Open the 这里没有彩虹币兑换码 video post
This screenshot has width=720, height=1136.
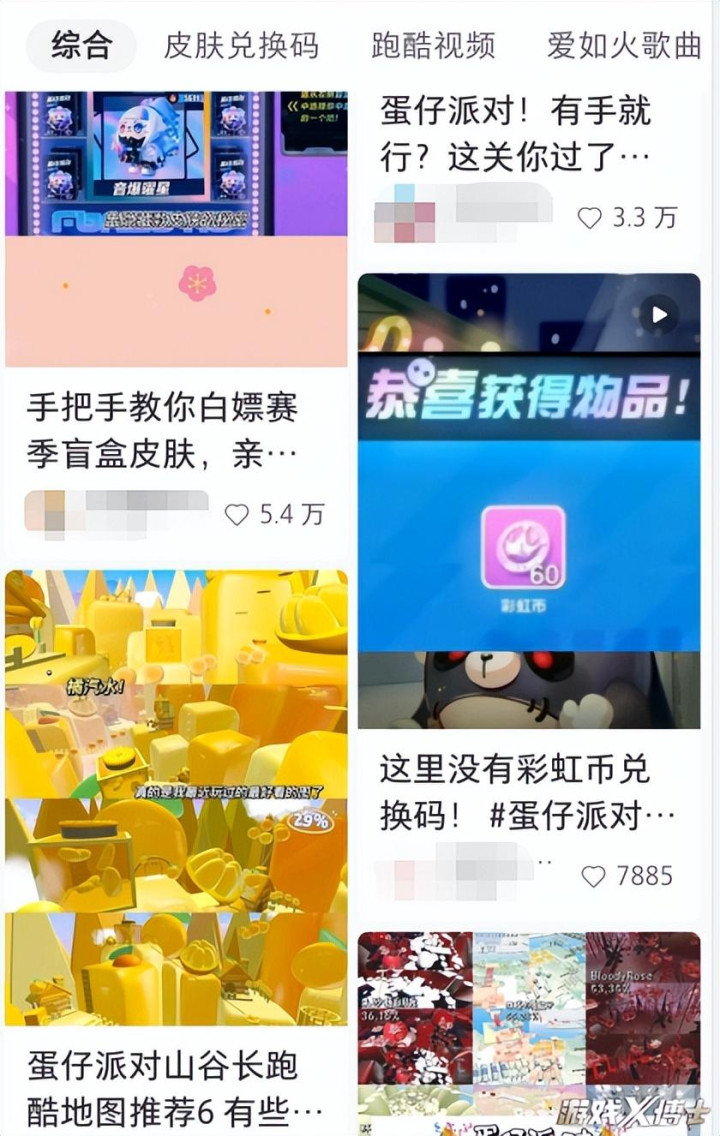[x=529, y=500]
